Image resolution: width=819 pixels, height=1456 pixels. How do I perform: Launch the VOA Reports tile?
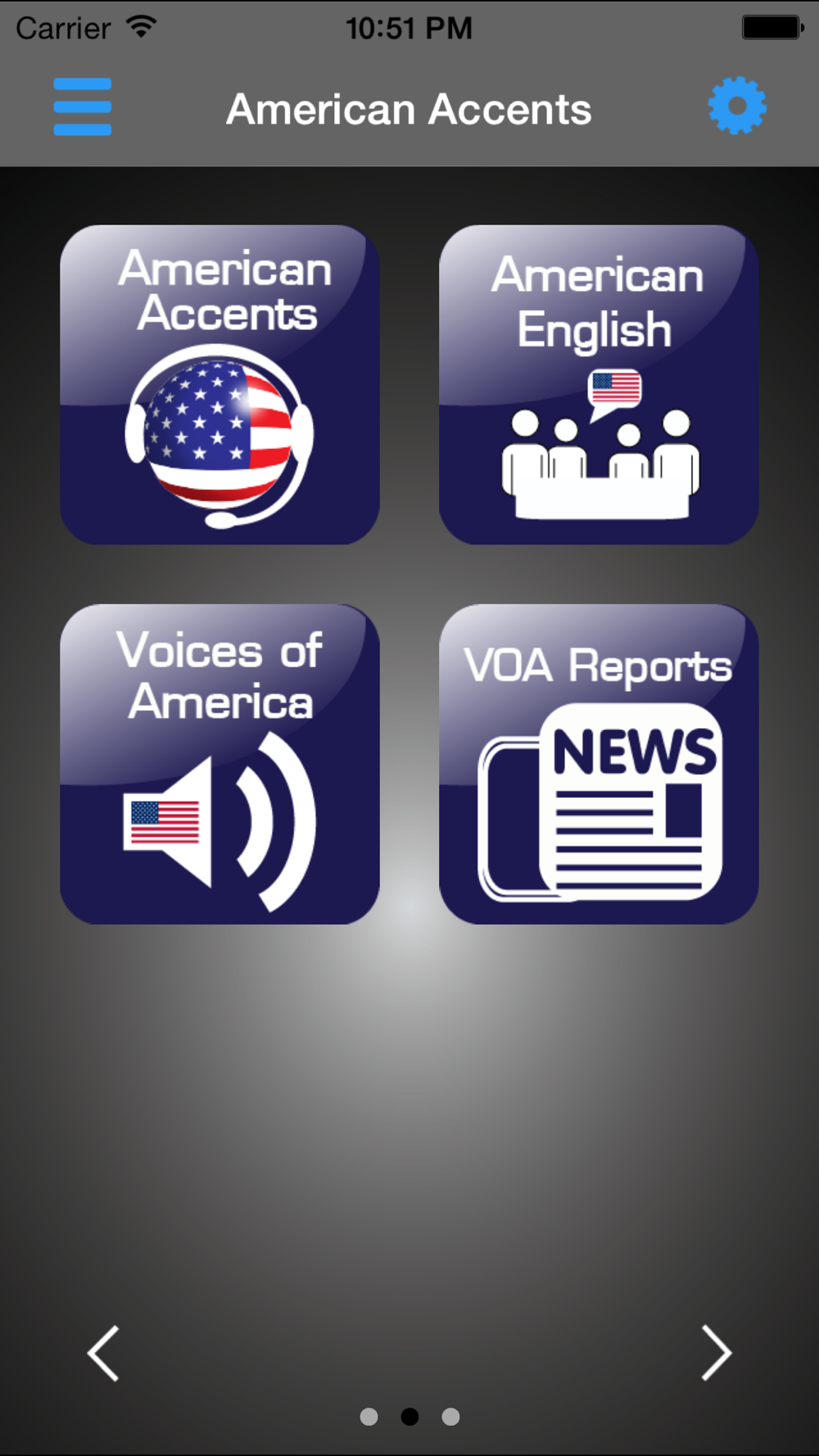[599, 764]
